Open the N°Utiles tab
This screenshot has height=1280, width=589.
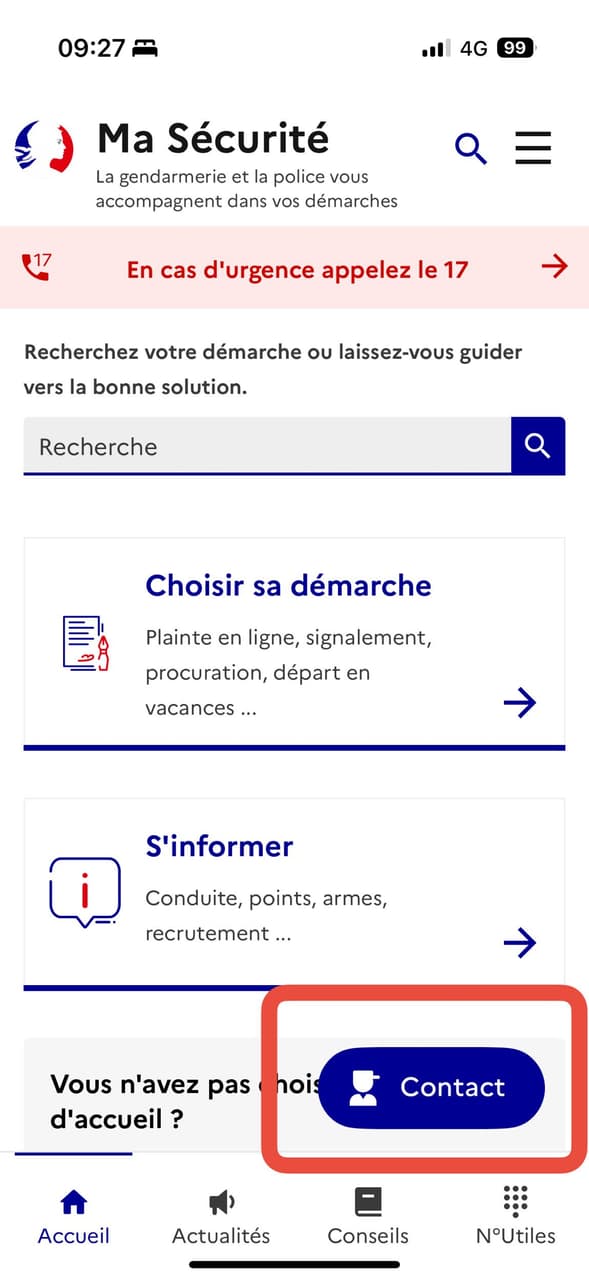click(515, 1217)
